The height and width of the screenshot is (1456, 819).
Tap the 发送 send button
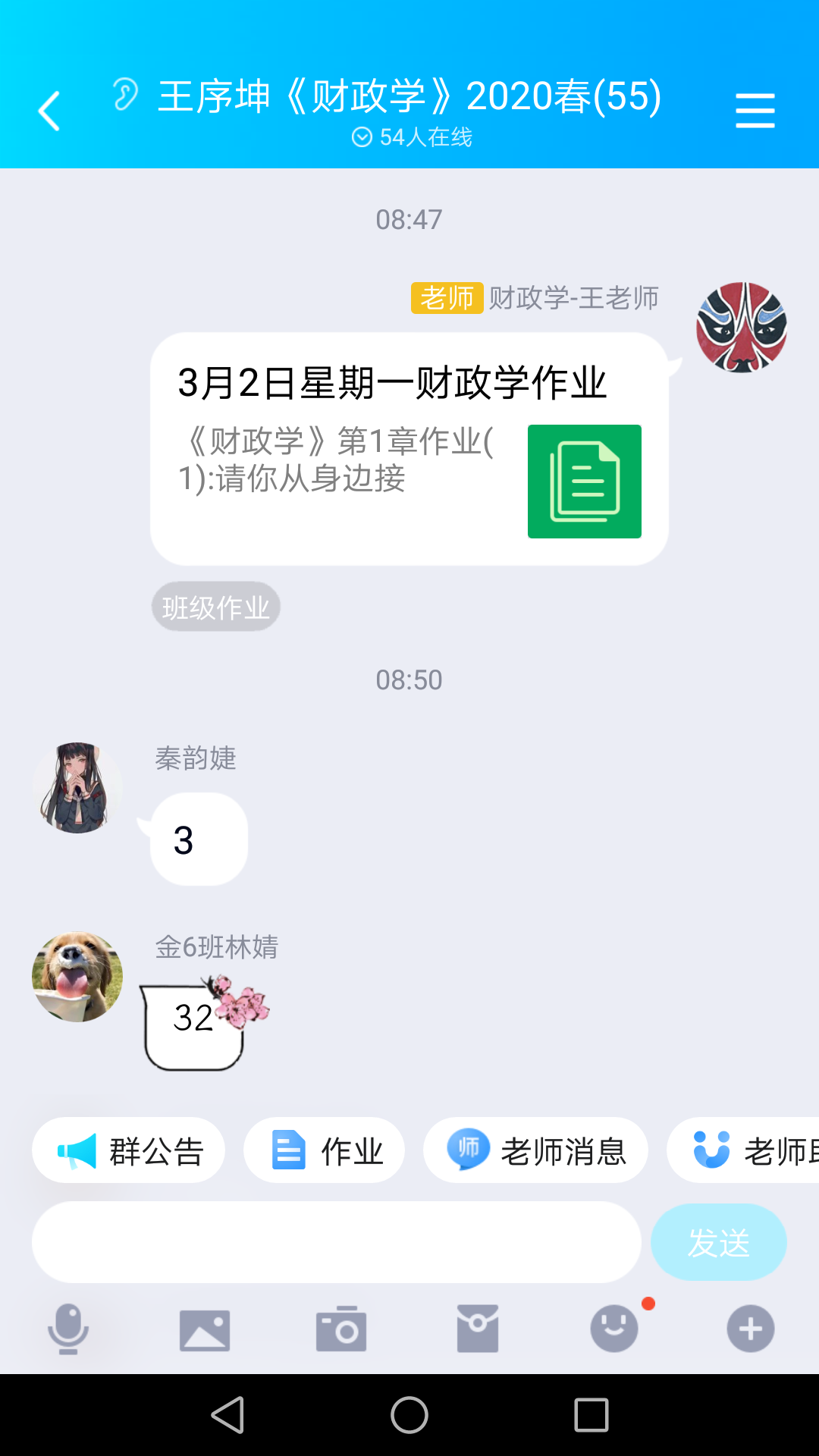718,1242
